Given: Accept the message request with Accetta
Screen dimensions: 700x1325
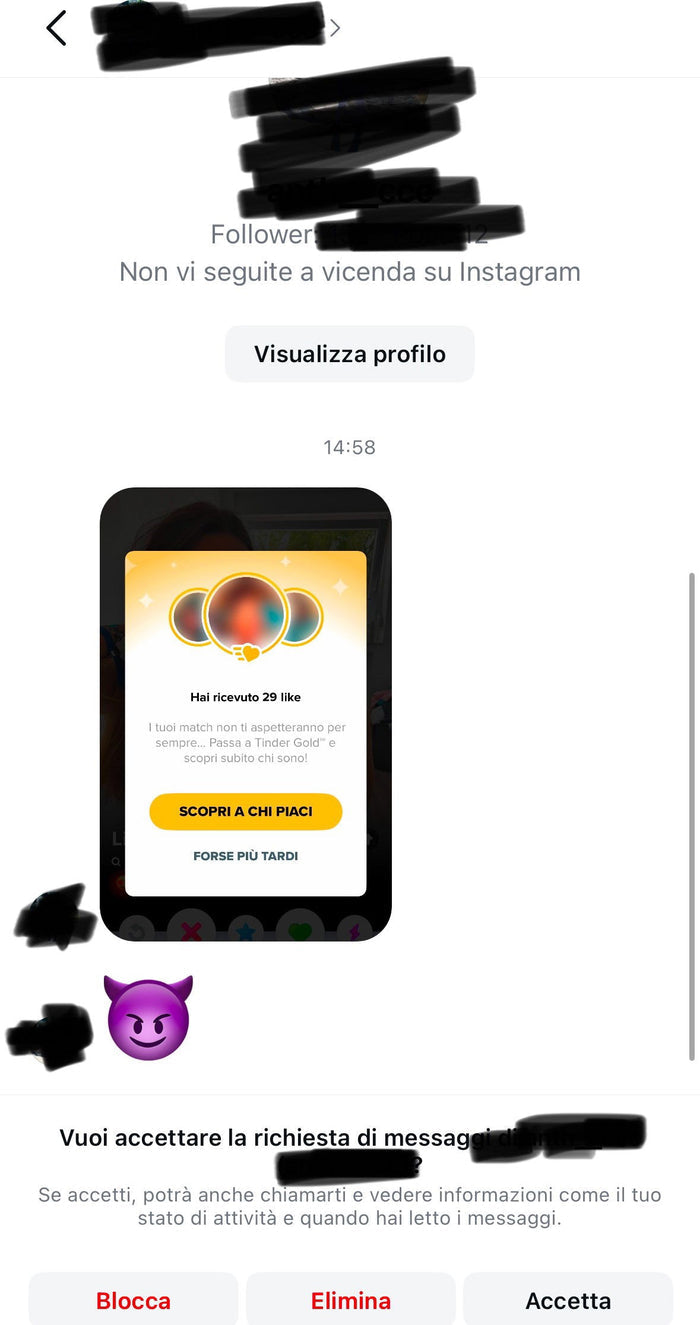Looking at the screenshot, I should pyautogui.click(x=568, y=1300).
